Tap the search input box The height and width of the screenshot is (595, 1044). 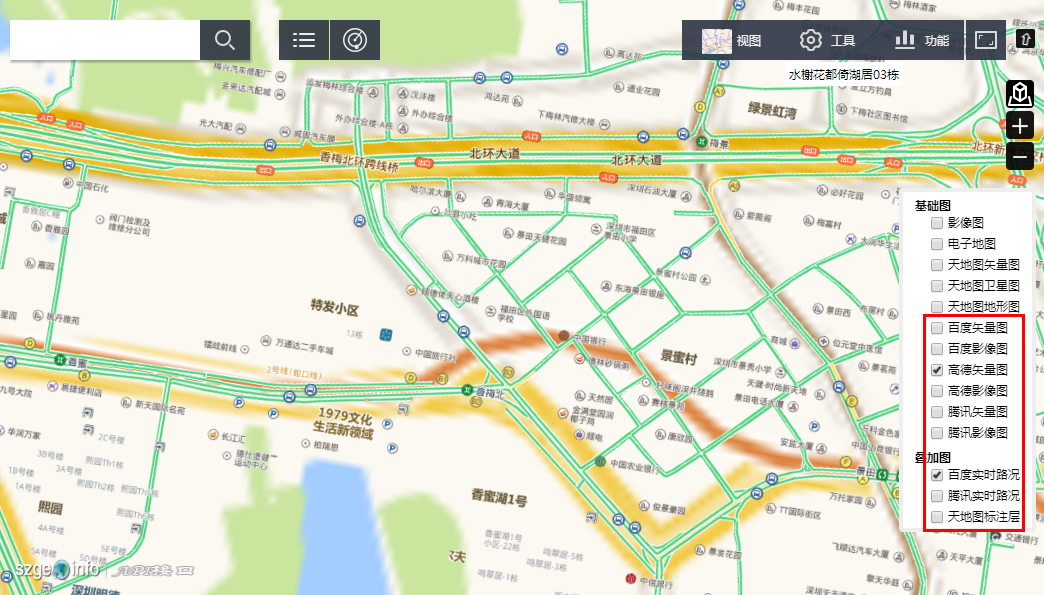click(x=105, y=40)
